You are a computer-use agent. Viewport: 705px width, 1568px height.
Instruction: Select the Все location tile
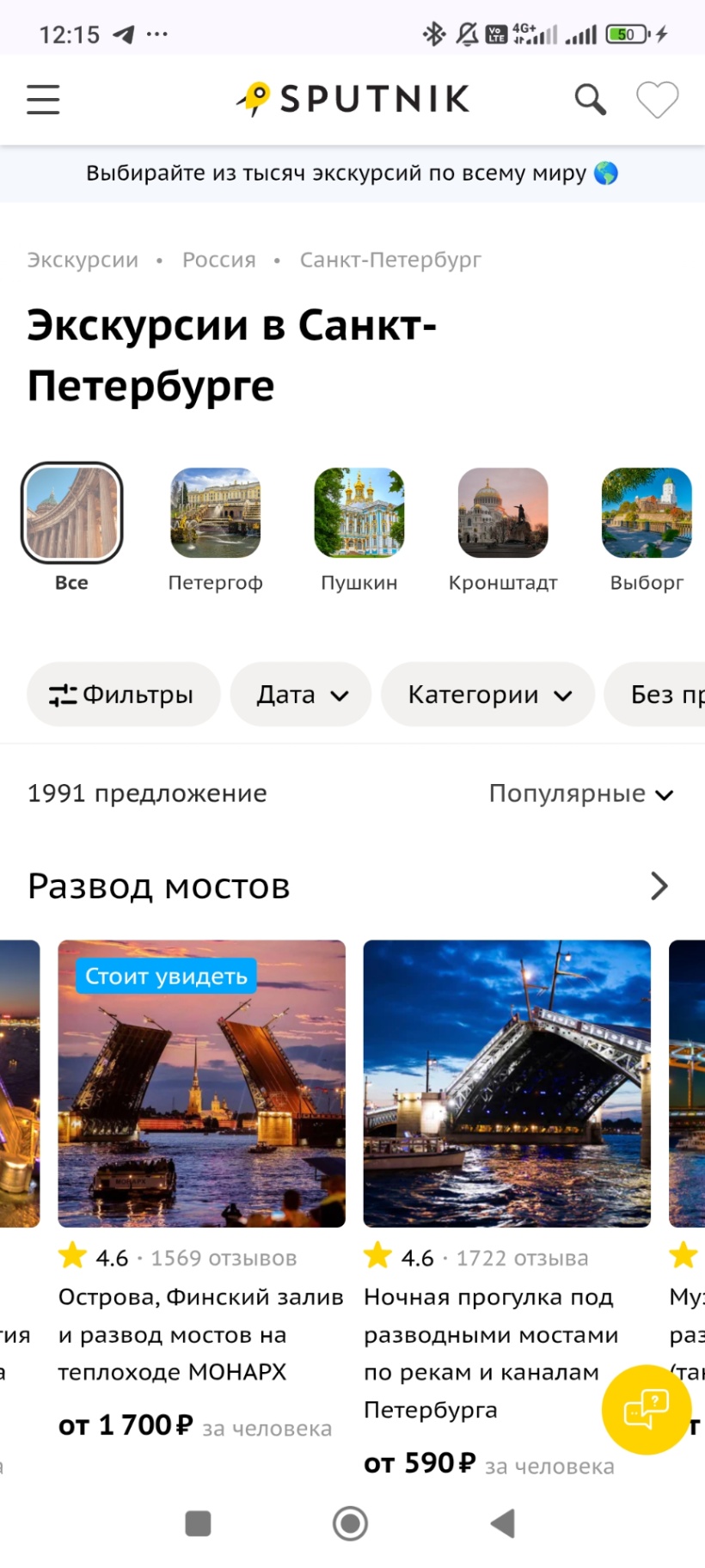[x=72, y=514]
